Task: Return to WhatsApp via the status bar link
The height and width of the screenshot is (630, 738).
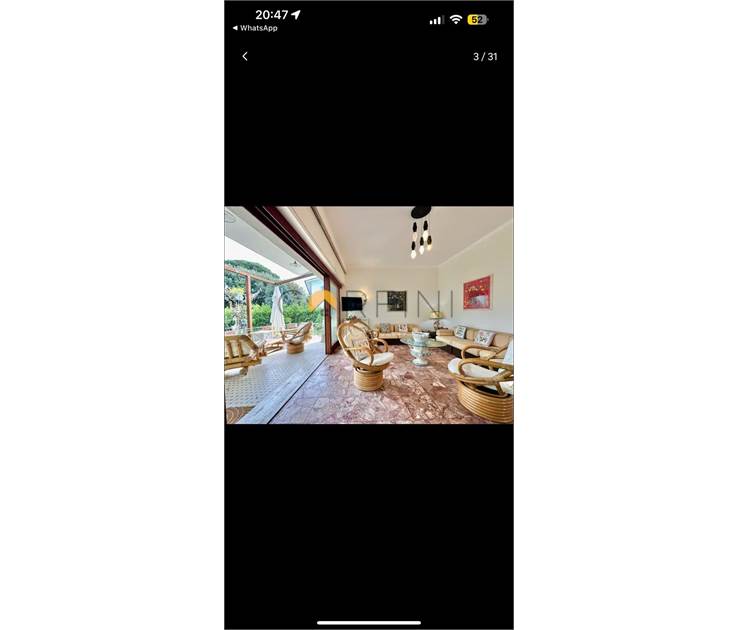Action: [x=255, y=28]
